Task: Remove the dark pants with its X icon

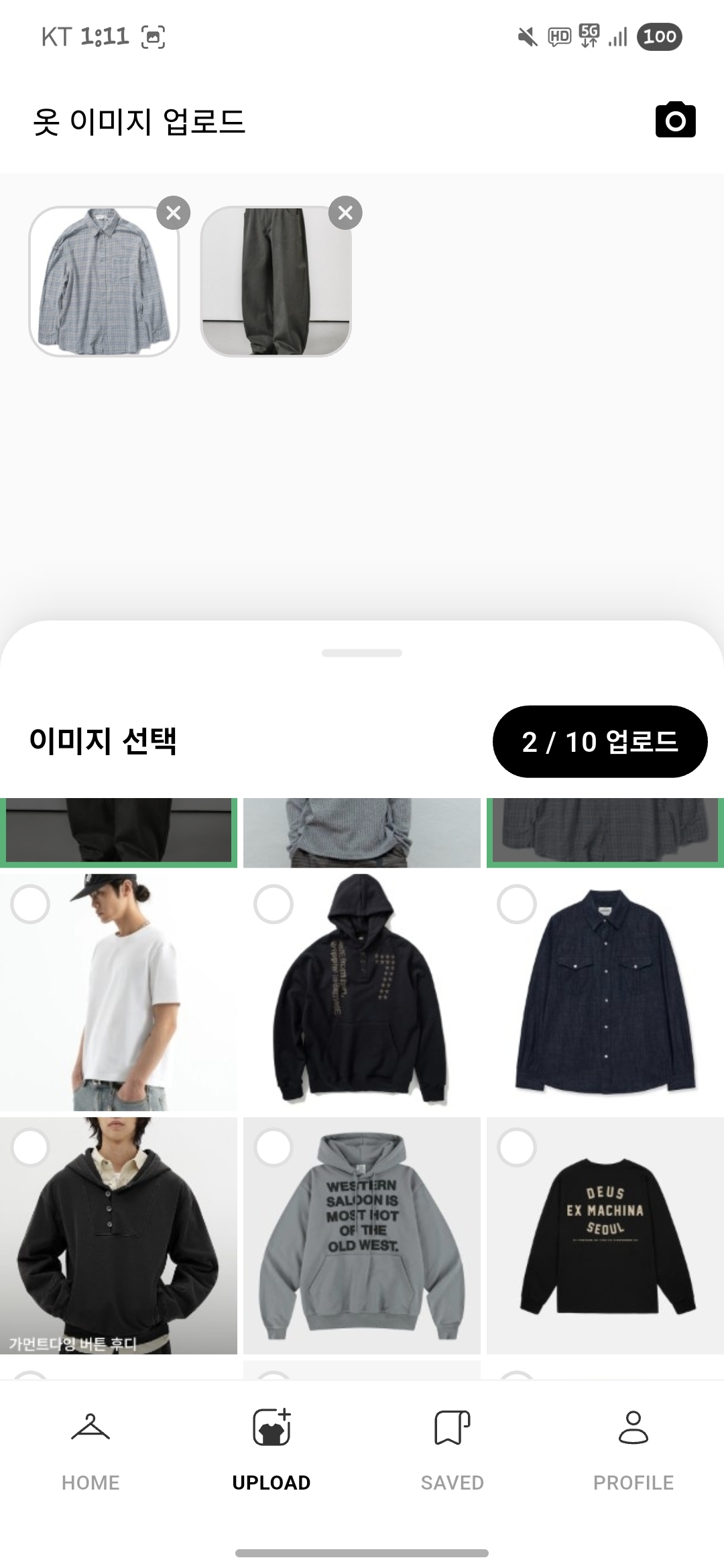Action: pyautogui.click(x=346, y=213)
